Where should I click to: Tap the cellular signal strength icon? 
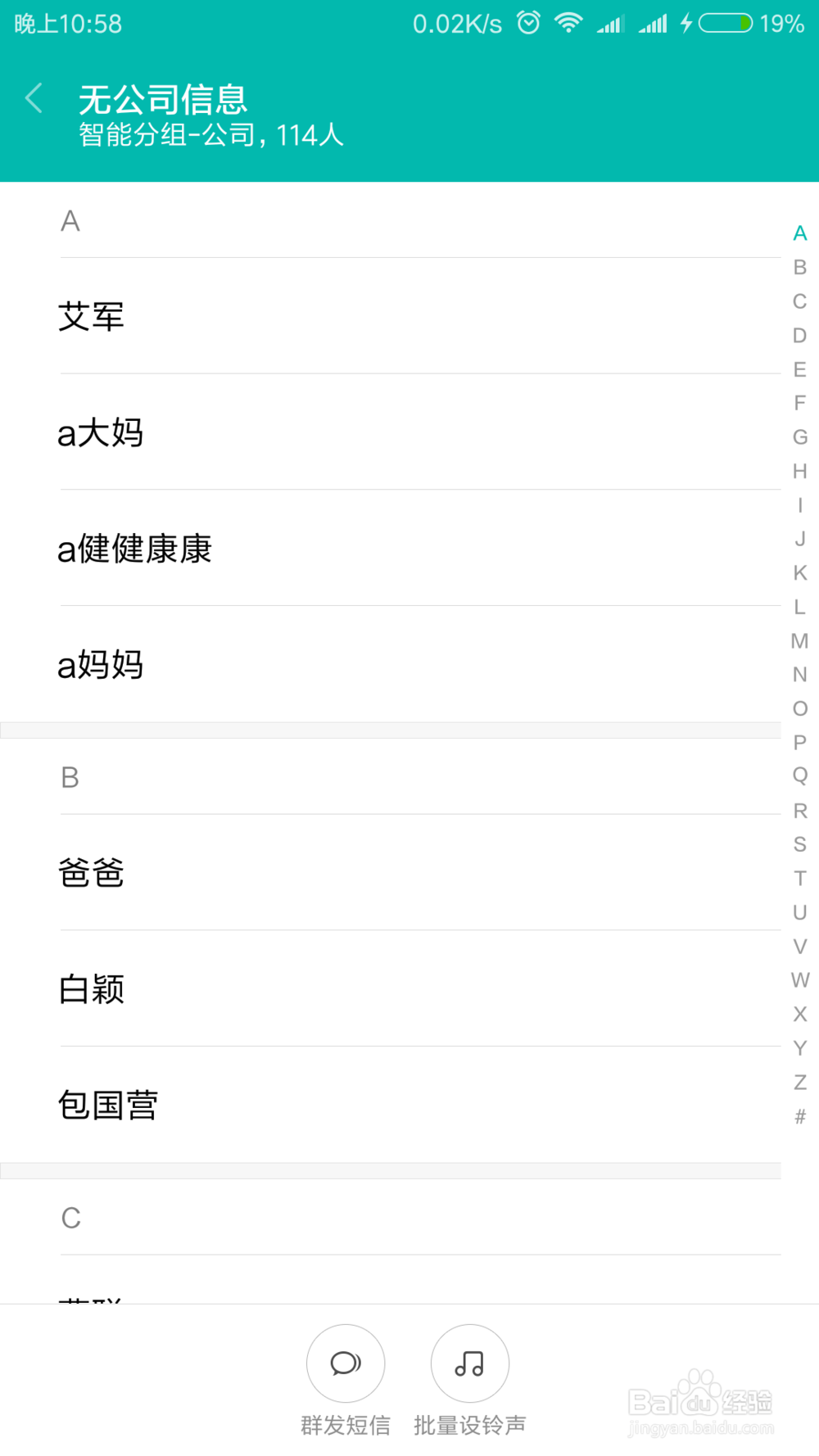click(610, 24)
